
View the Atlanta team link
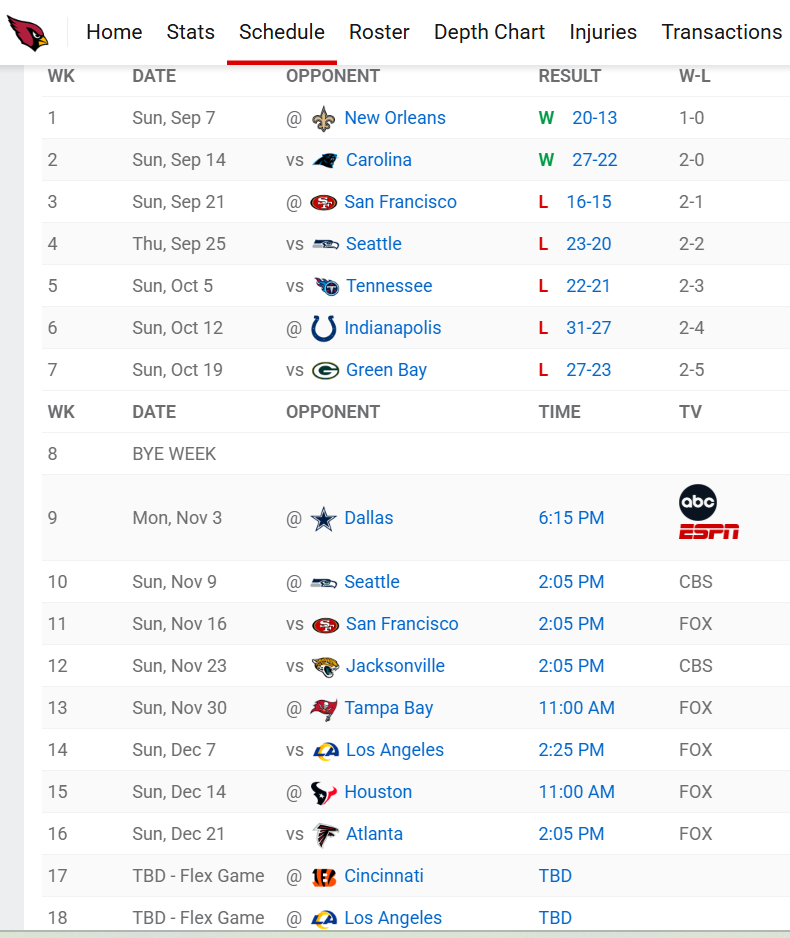[x=374, y=834]
